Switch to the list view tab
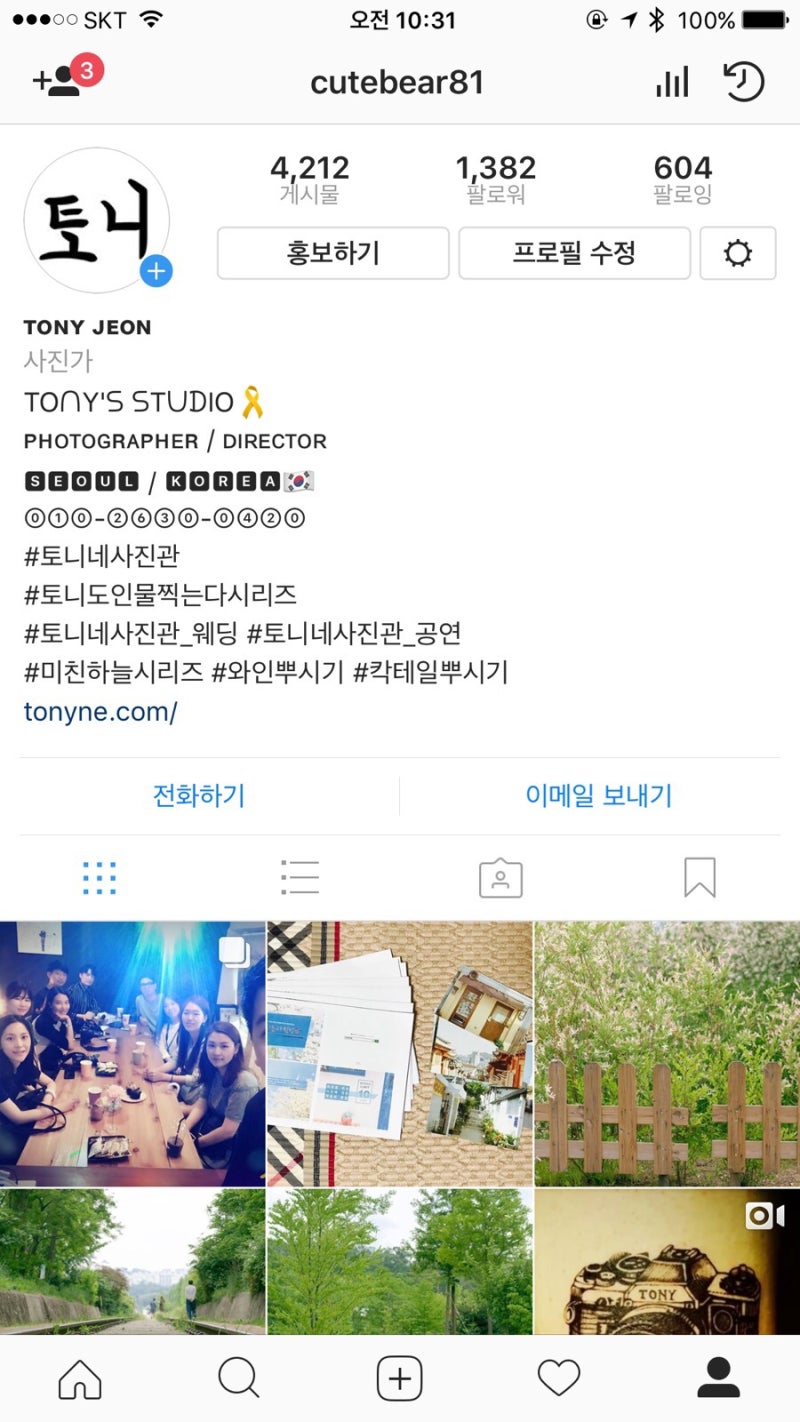The image size is (800, 1422). coord(300,877)
